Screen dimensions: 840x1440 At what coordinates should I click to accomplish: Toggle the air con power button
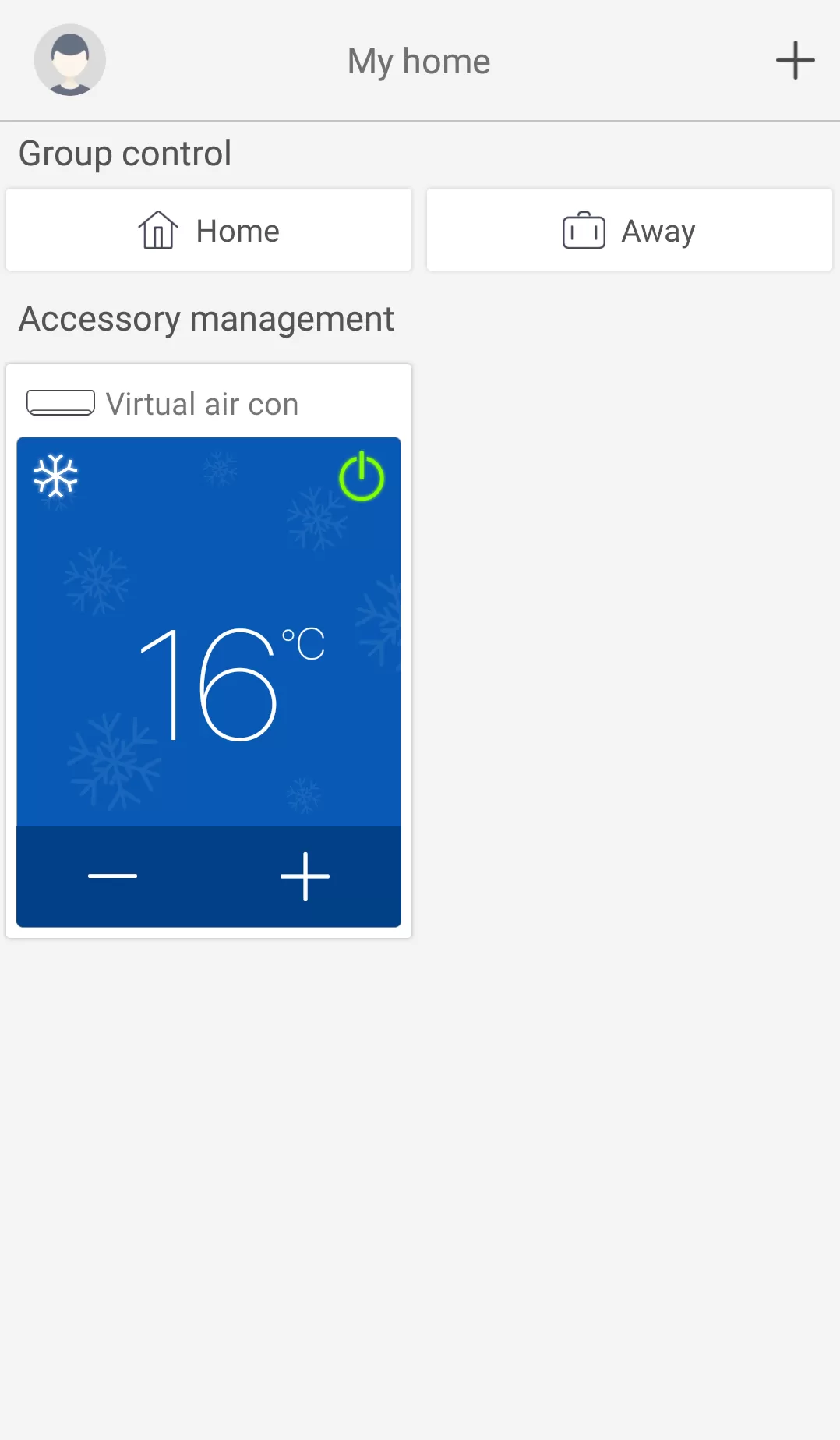point(362,476)
